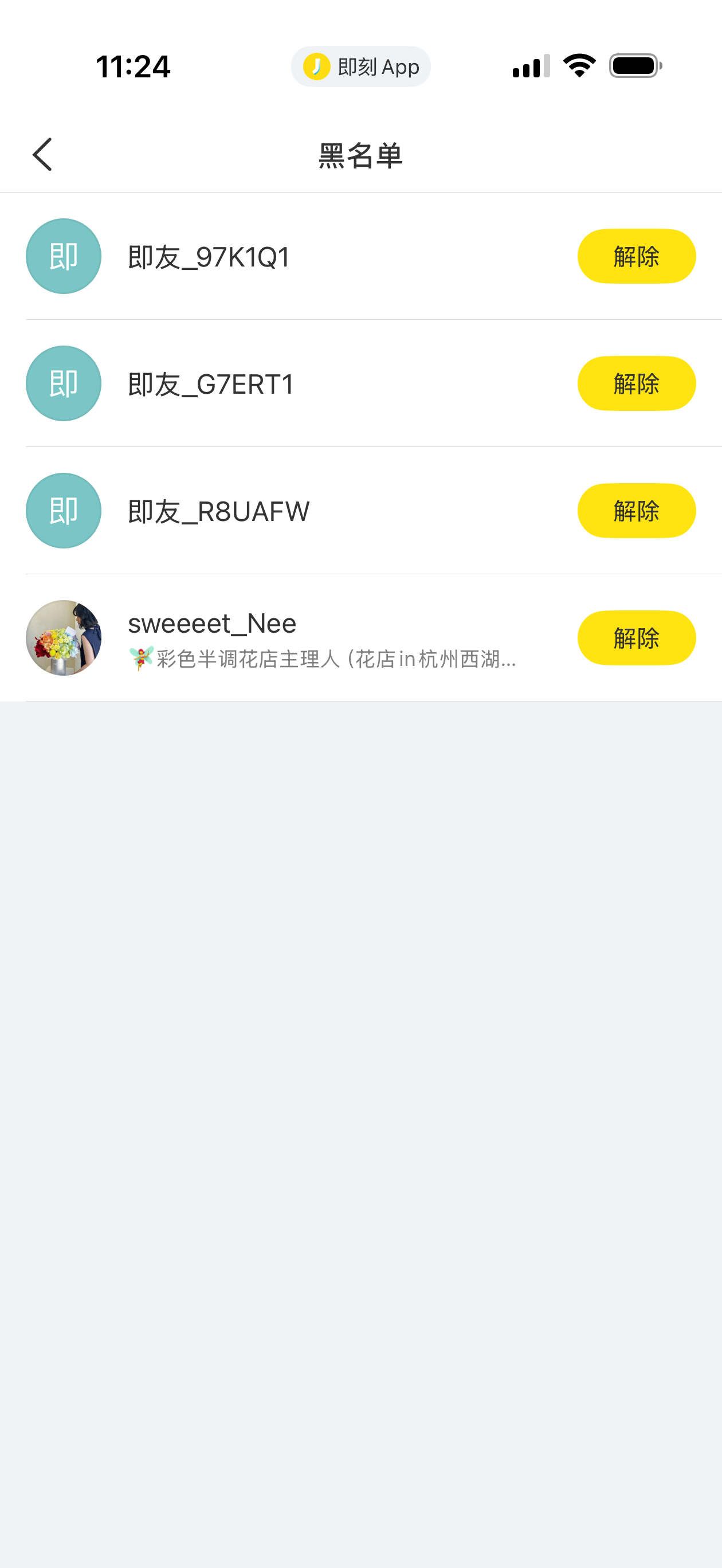Open profile of 即友_R8UAFW
The image size is (722, 1568).
(218, 511)
